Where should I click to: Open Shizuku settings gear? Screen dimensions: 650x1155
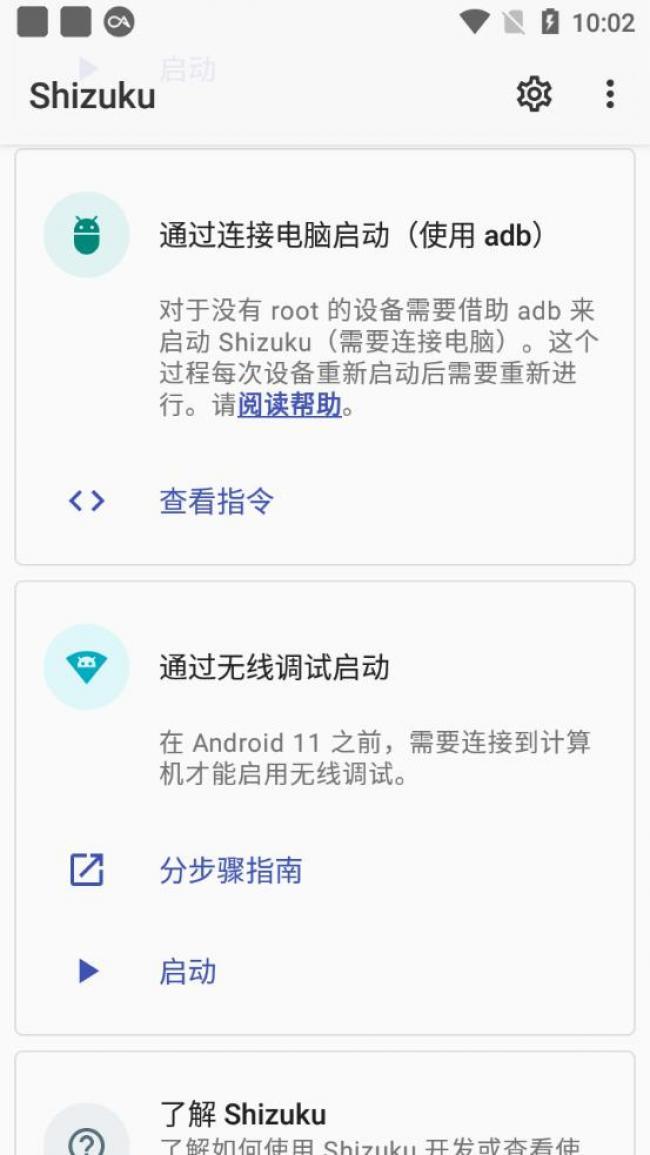pos(534,94)
